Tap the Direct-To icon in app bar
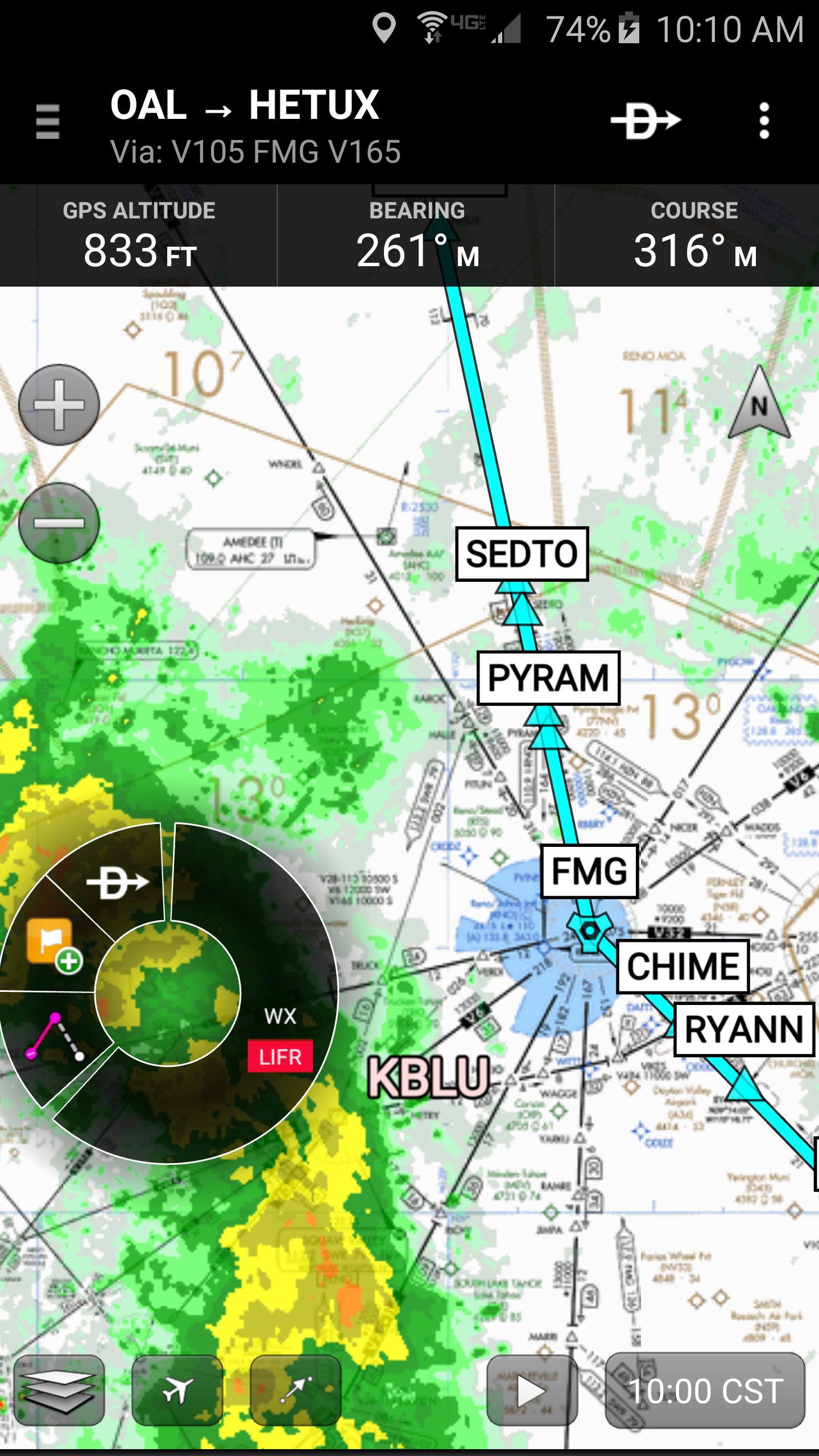 [646, 121]
